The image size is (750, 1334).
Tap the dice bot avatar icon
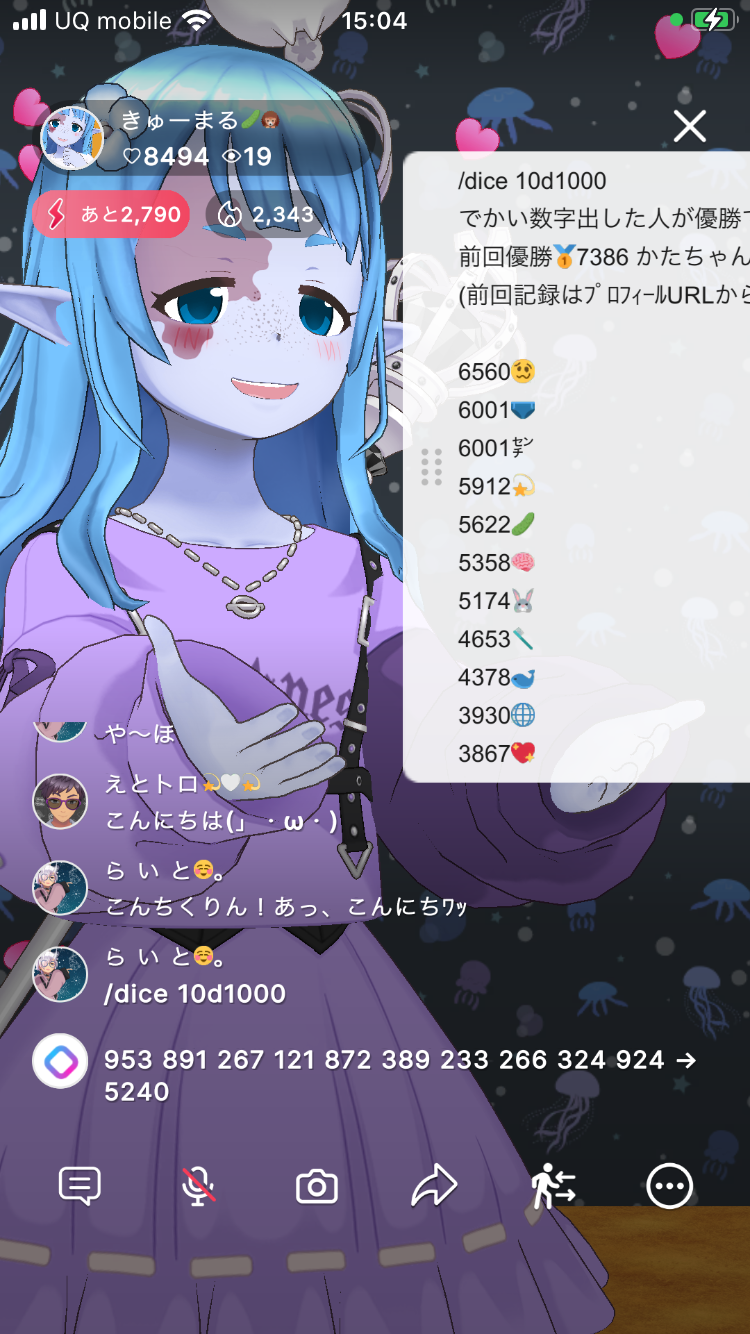click(60, 1060)
